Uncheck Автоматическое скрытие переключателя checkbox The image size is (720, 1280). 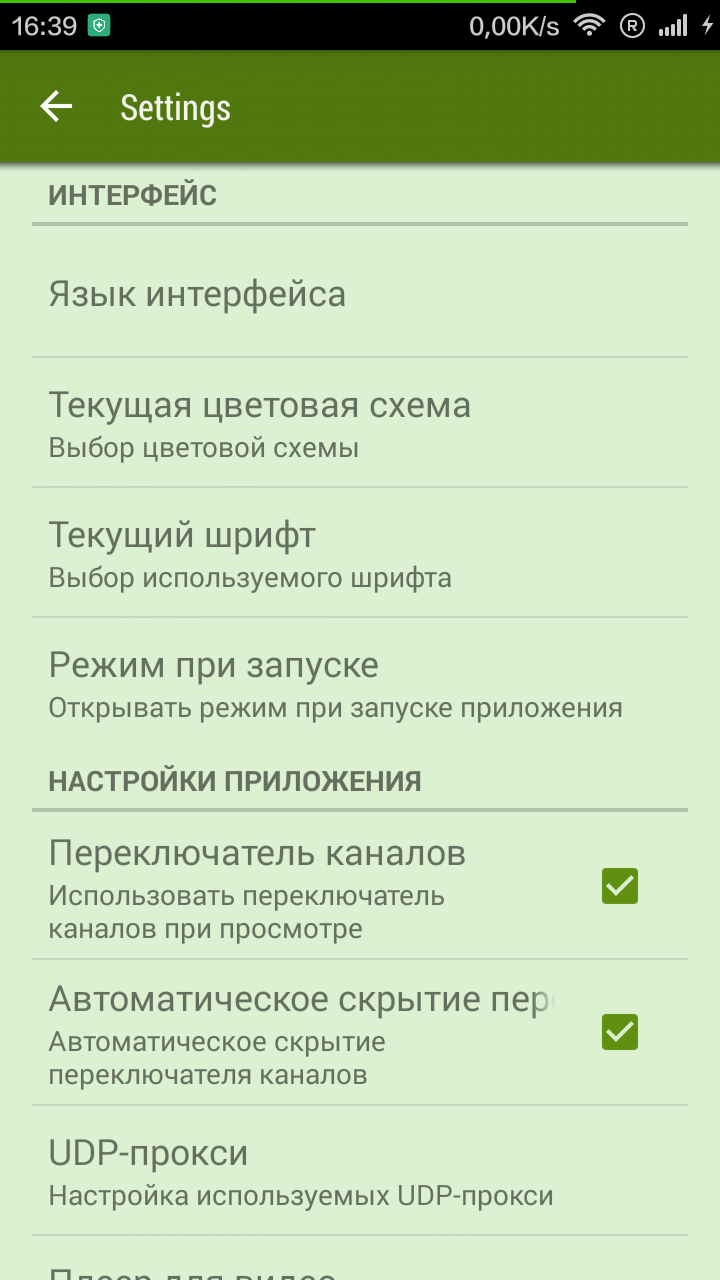click(x=619, y=1032)
